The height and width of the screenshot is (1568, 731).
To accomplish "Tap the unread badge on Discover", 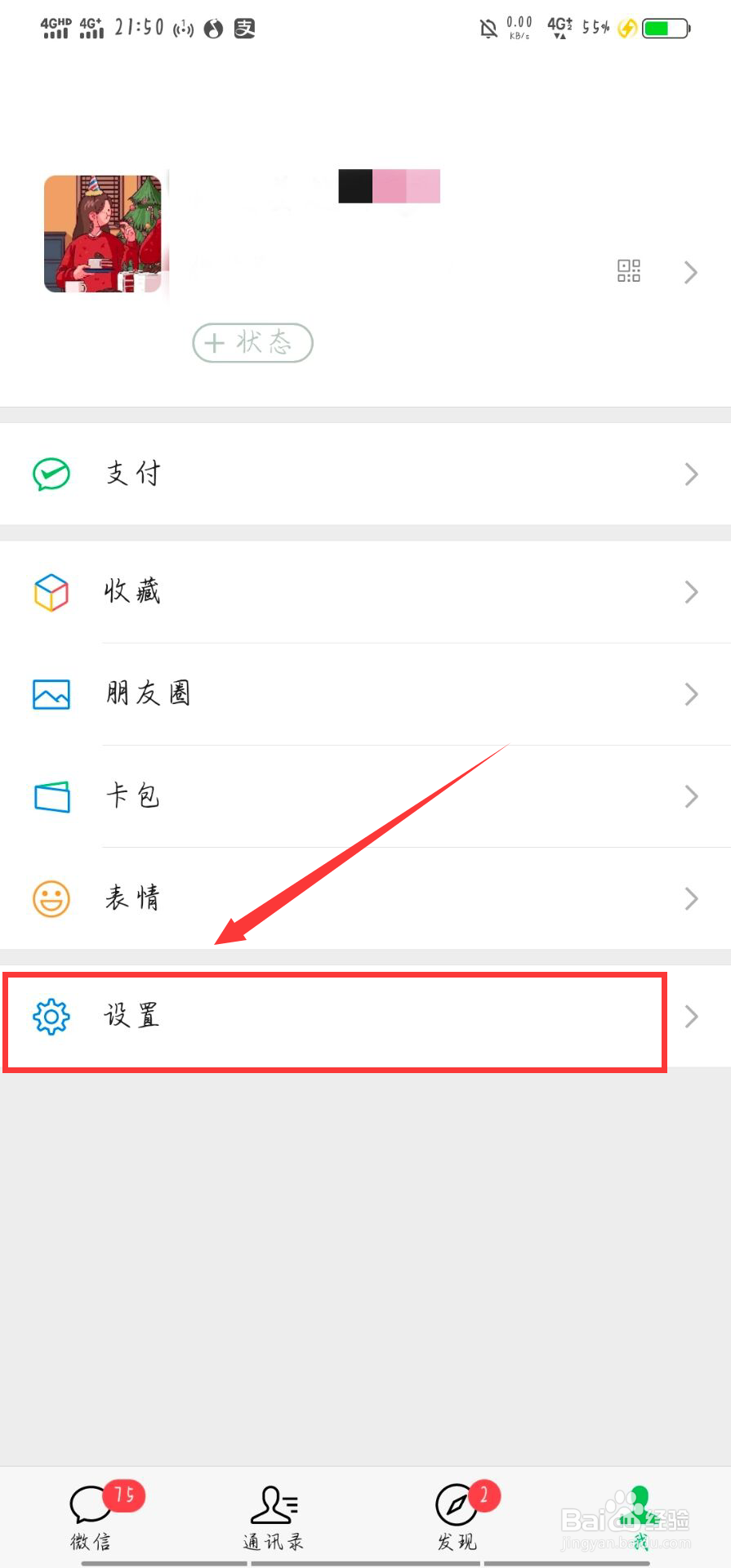I will pyautogui.click(x=484, y=1495).
